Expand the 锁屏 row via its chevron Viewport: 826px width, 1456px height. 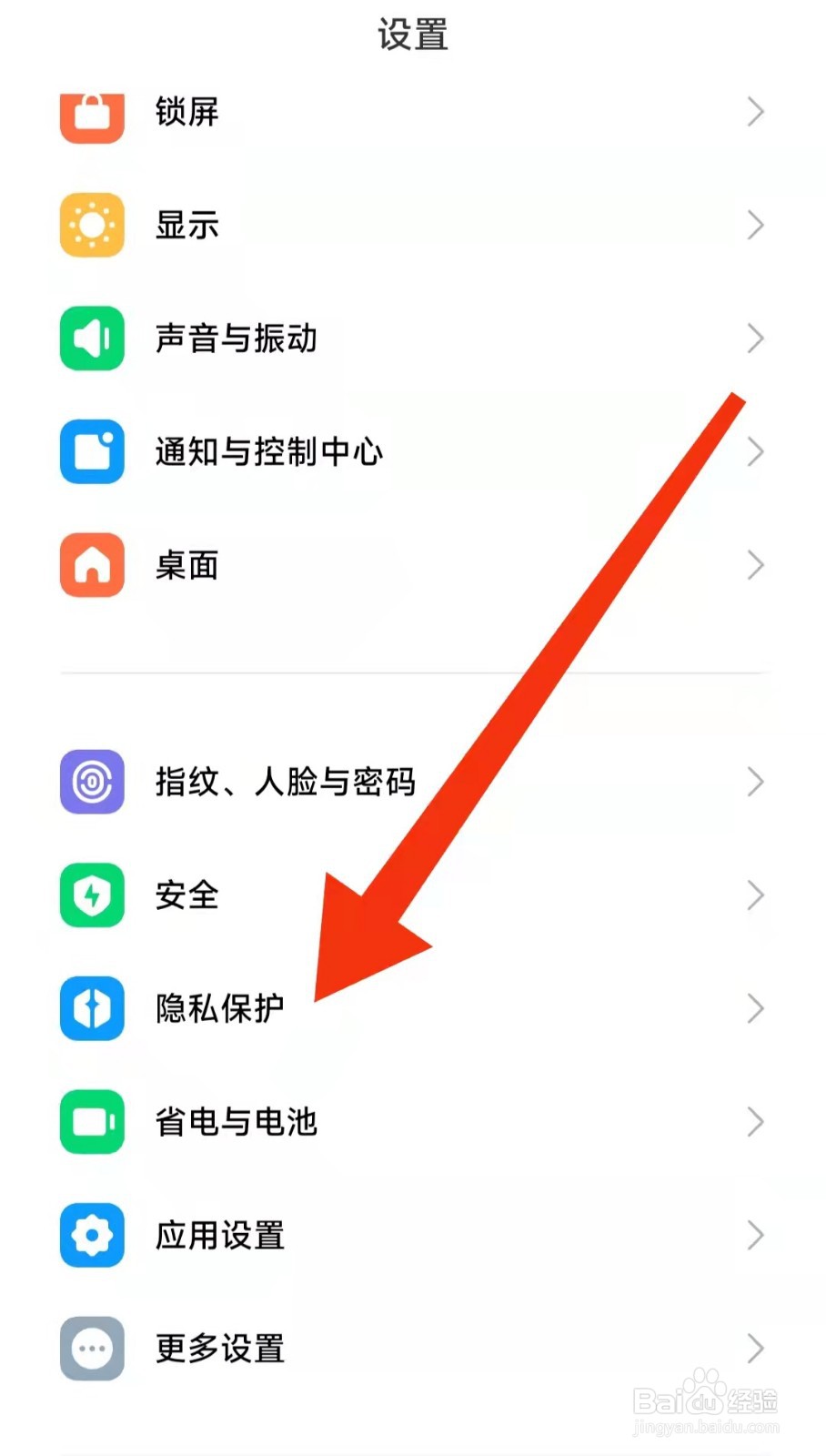coord(756,112)
